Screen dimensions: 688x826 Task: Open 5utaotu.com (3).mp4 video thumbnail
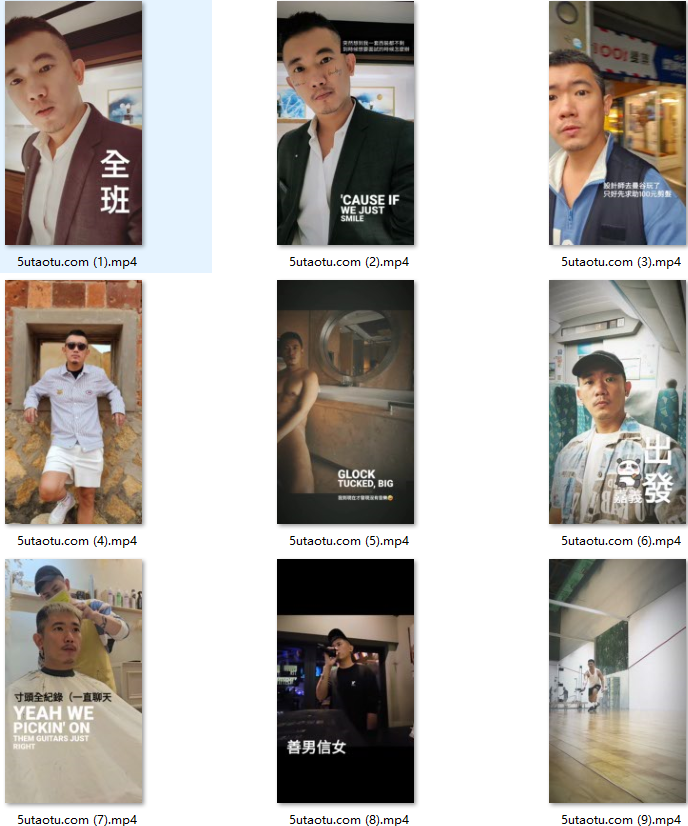click(x=617, y=124)
